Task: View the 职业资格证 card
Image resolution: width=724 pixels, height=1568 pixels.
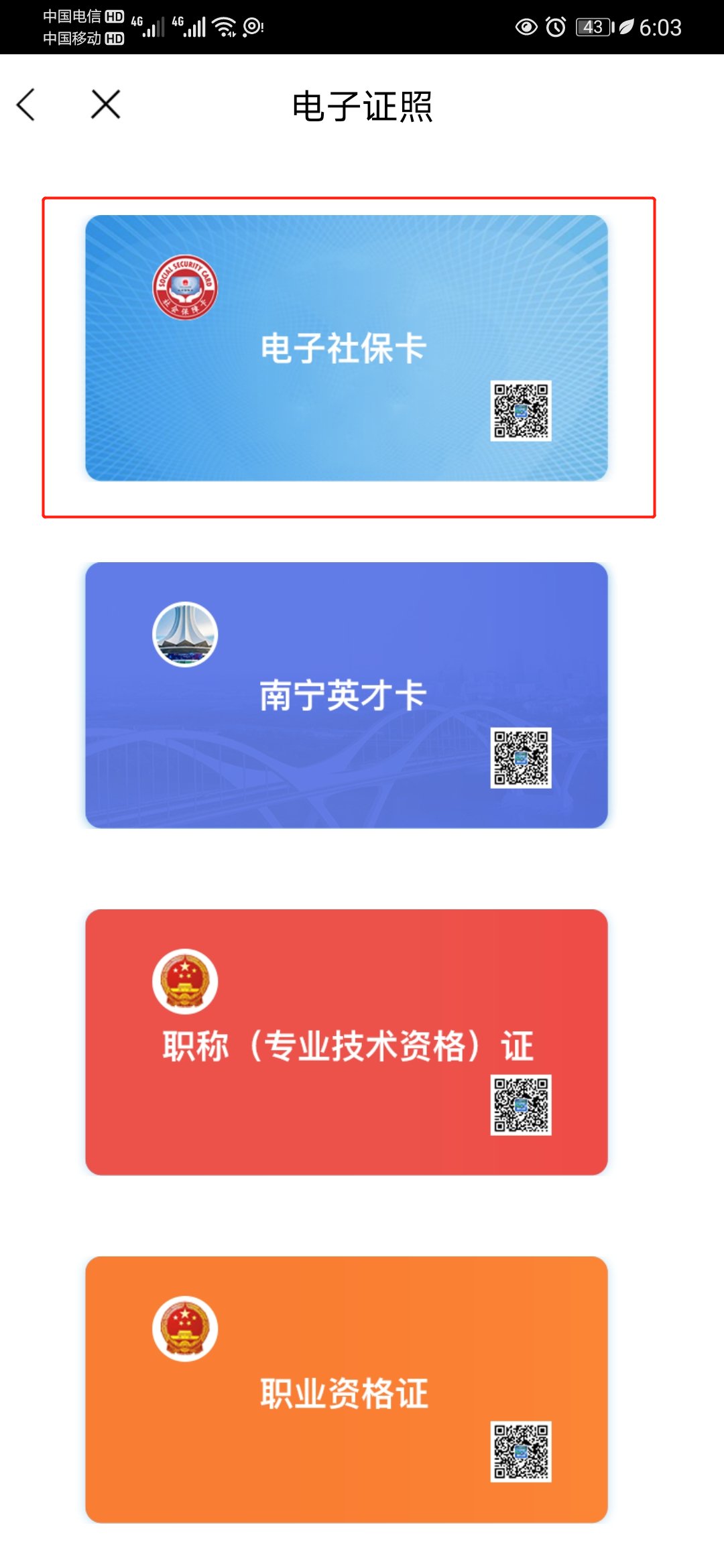Action: point(346,1389)
